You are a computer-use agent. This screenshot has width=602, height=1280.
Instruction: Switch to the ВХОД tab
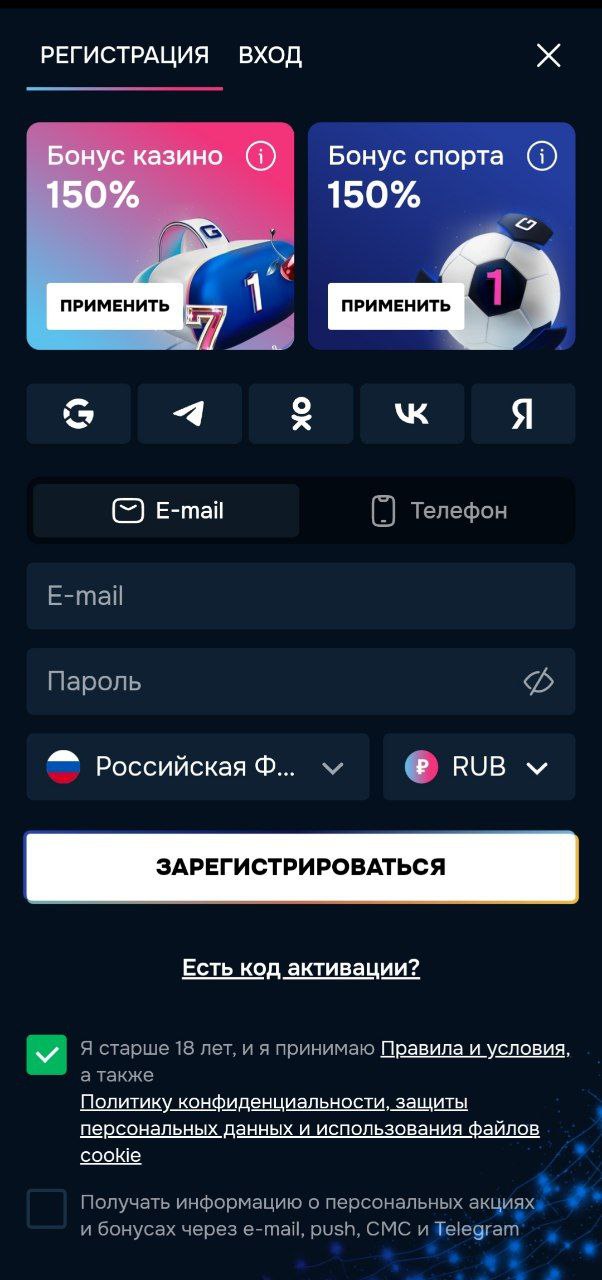[270, 56]
